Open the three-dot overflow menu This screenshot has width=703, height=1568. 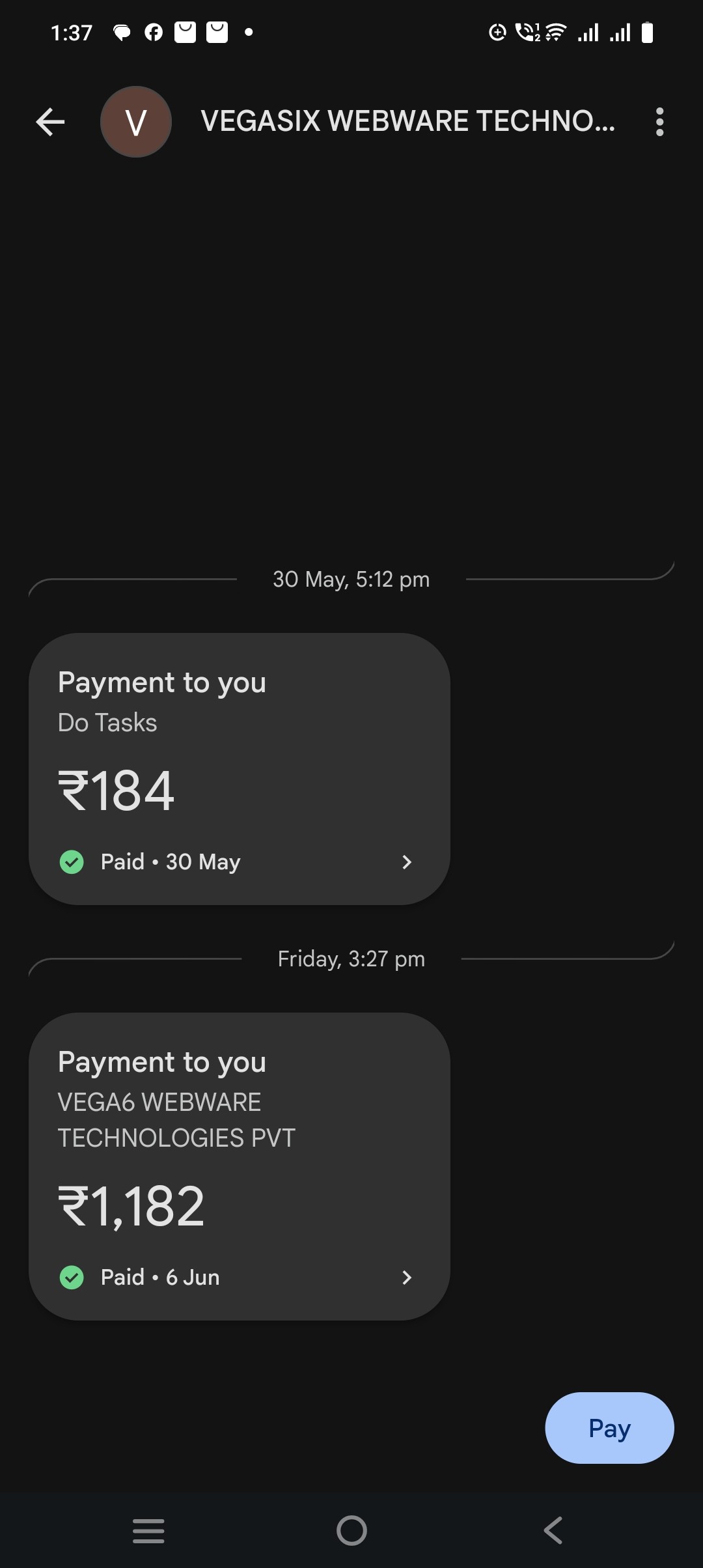pyautogui.click(x=659, y=122)
